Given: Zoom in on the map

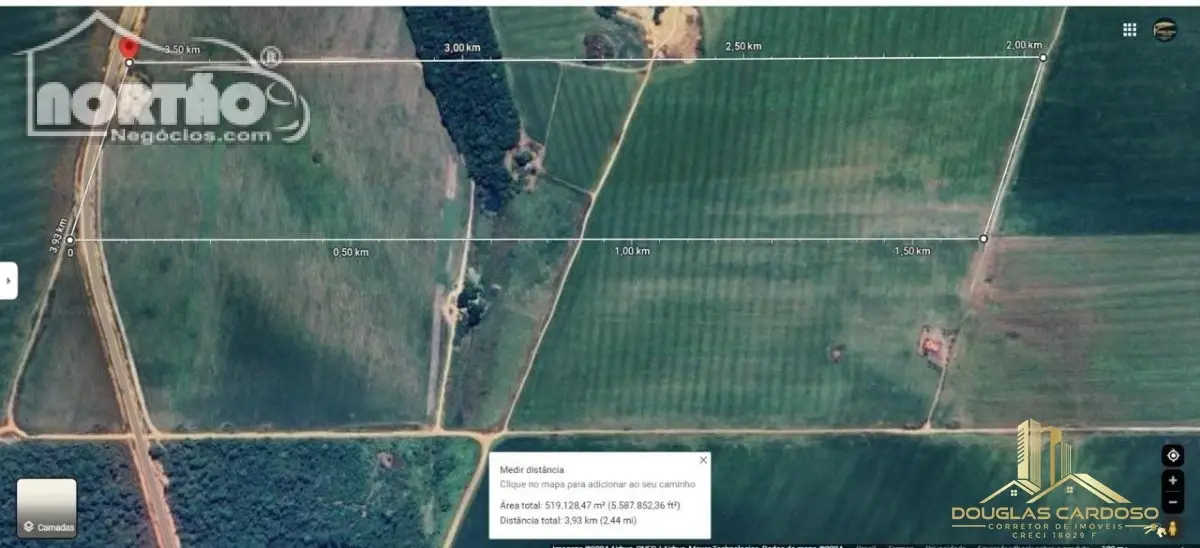Looking at the screenshot, I should pyautogui.click(x=1172, y=480).
